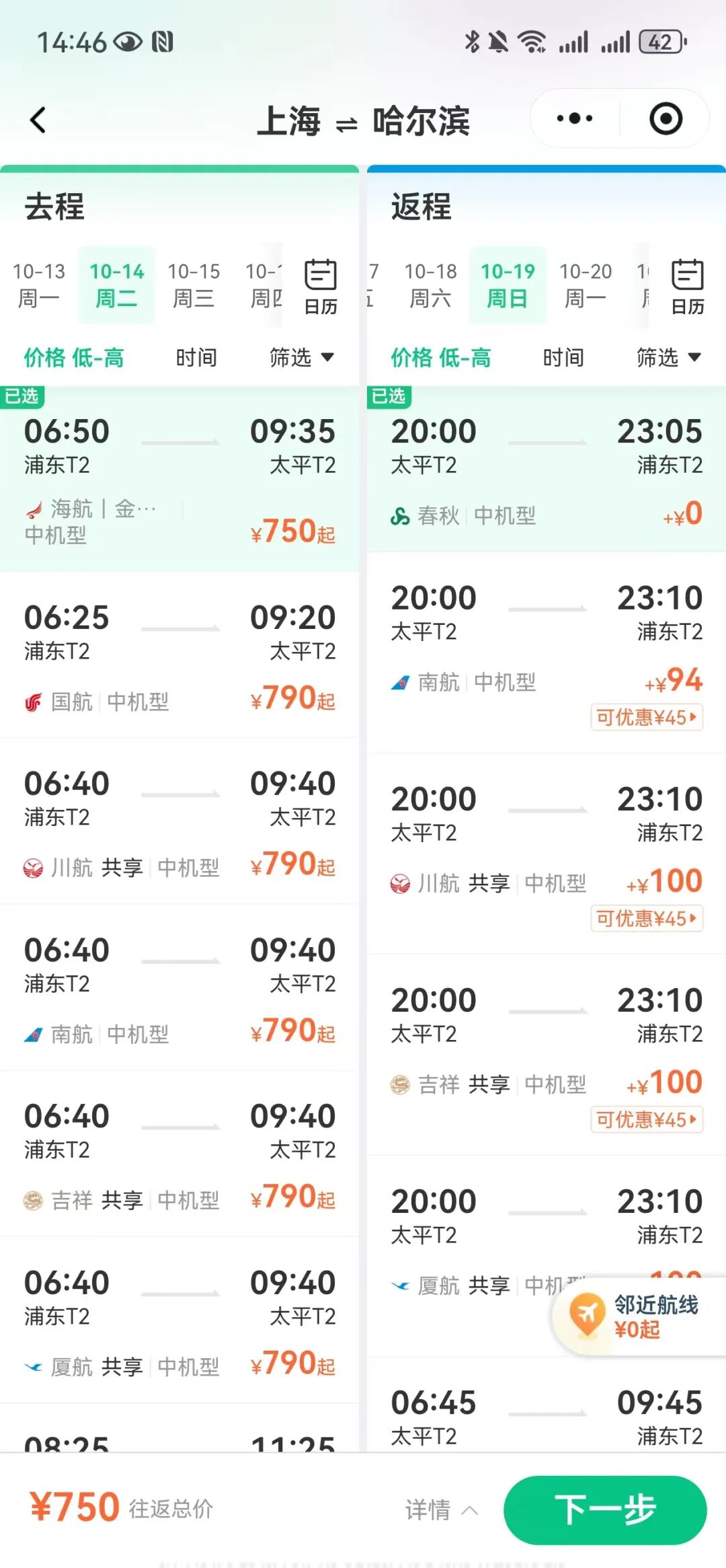Select the 10-15 周三 departure date
Viewport: 726px width, 1568px height.
(194, 283)
